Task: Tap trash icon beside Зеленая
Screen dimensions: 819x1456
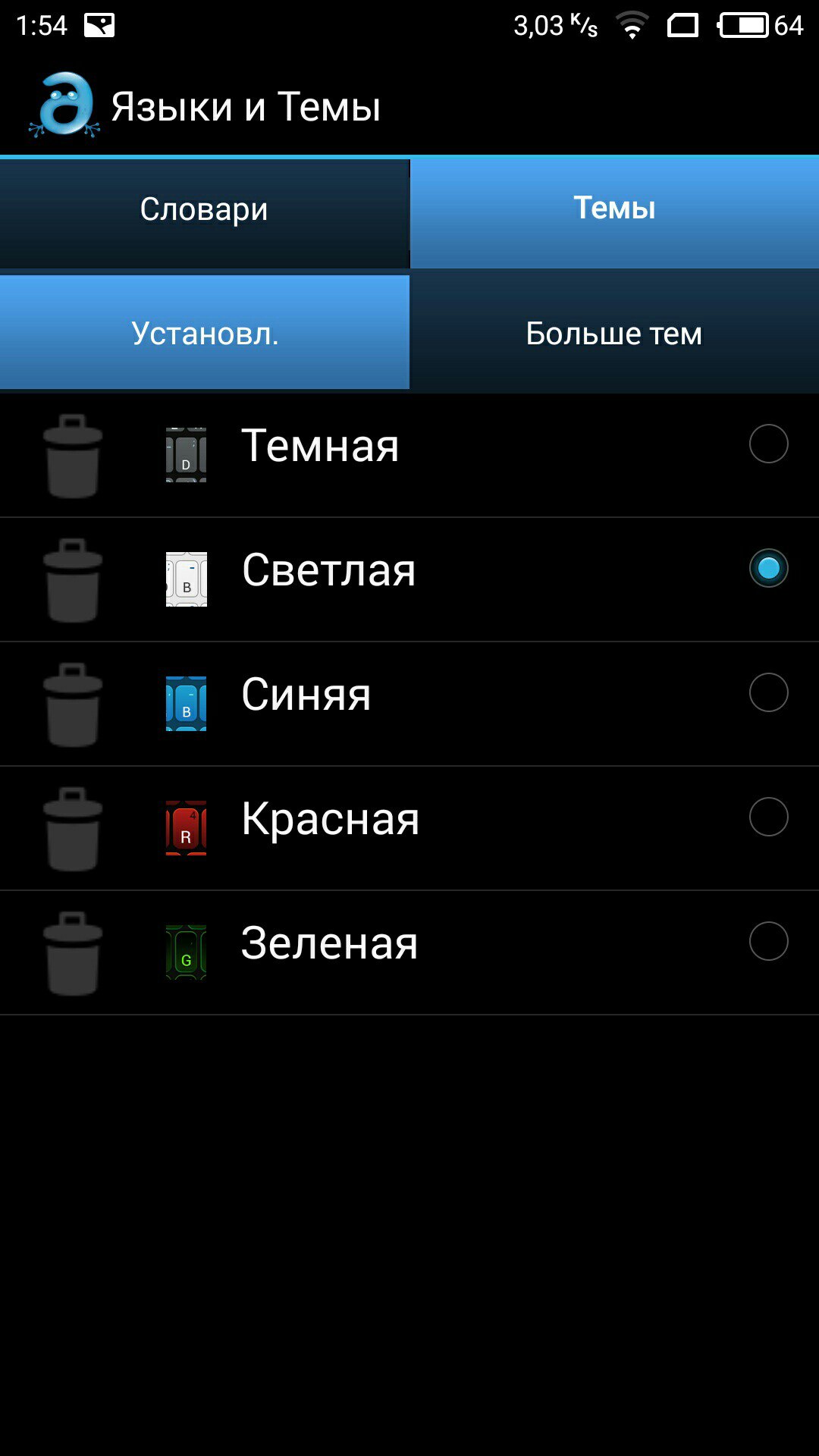Action: point(73,953)
